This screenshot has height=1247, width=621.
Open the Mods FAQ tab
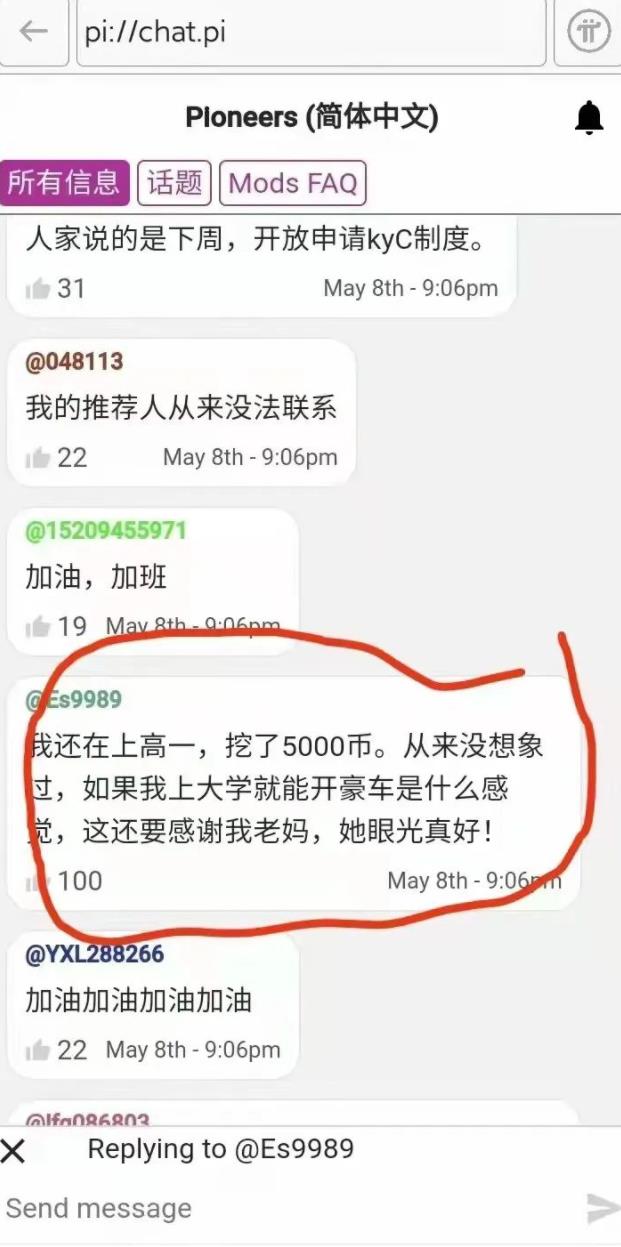coord(292,184)
